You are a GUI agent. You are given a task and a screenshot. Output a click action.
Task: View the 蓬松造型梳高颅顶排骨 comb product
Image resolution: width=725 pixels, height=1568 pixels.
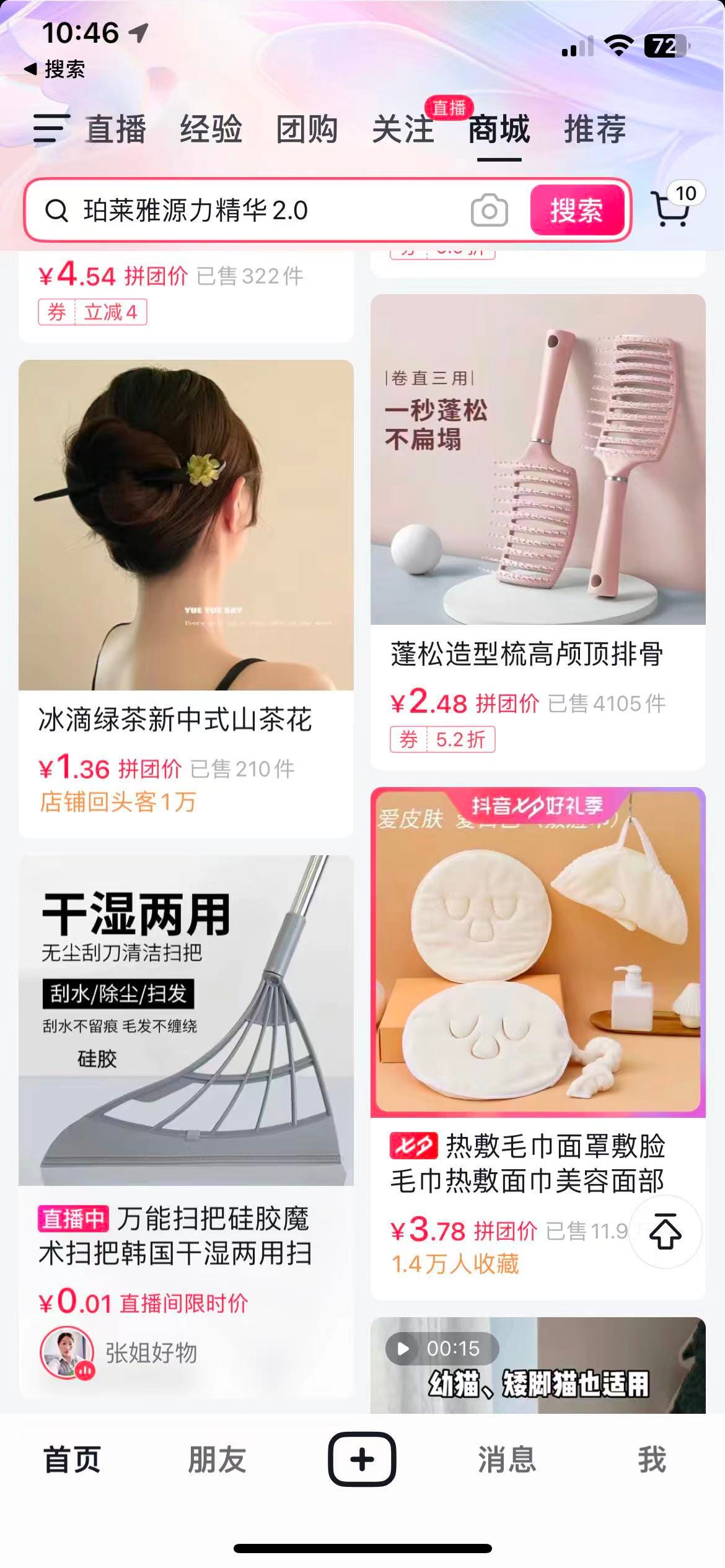(x=538, y=460)
